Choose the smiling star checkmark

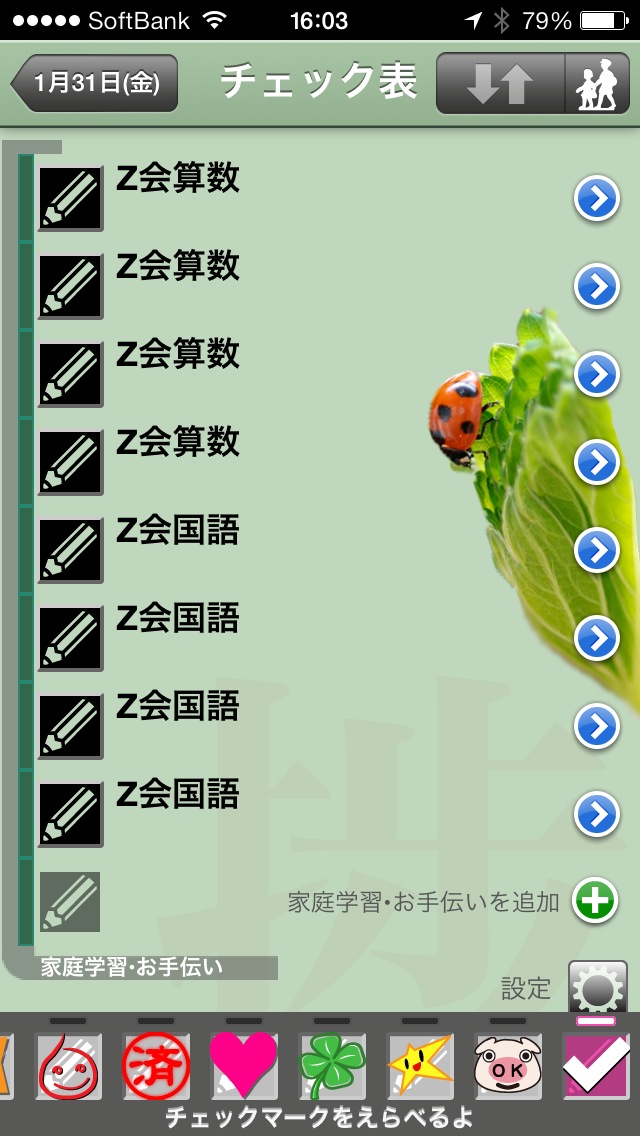(x=420, y=1066)
